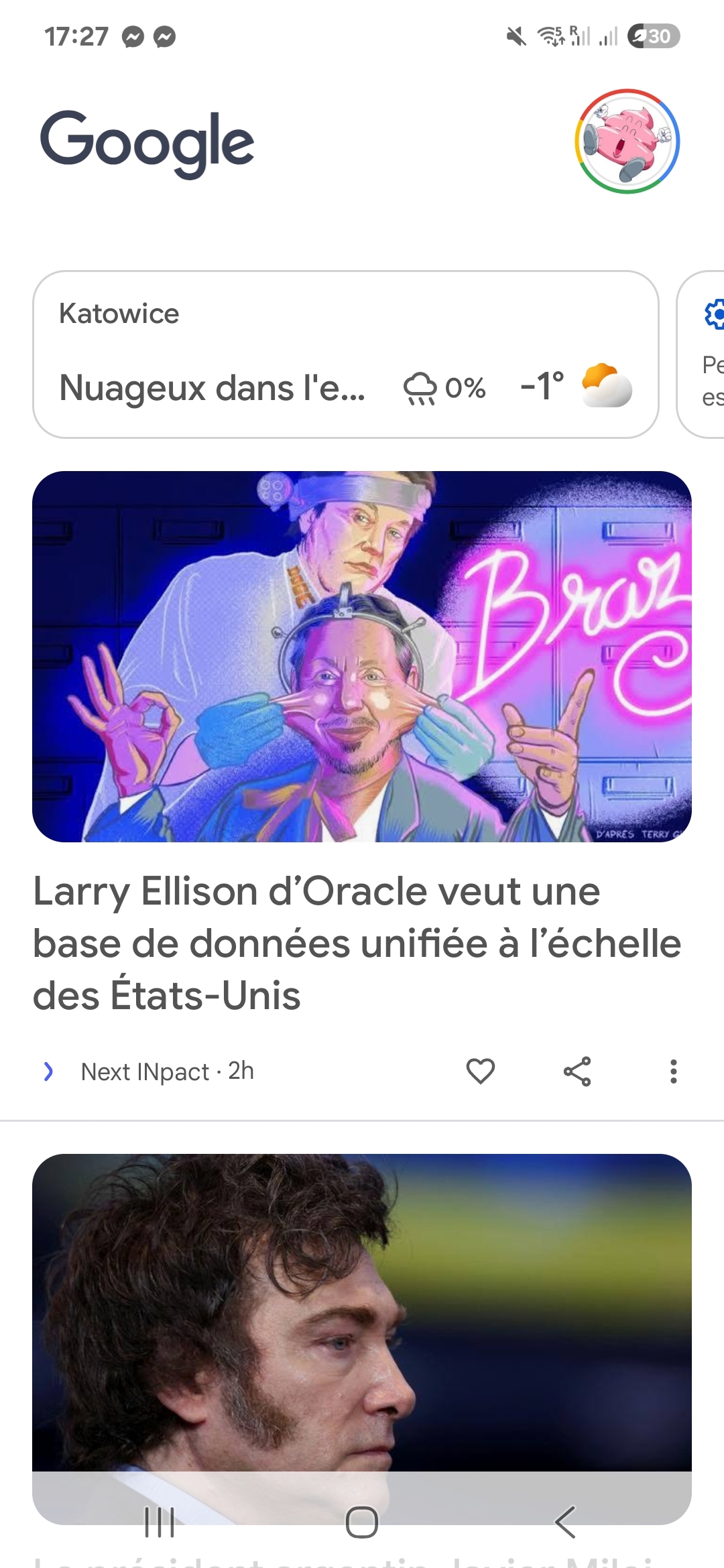Screen dimensions: 724x1568
Task: Open recent apps from navigation bar
Action: click(x=160, y=1522)
